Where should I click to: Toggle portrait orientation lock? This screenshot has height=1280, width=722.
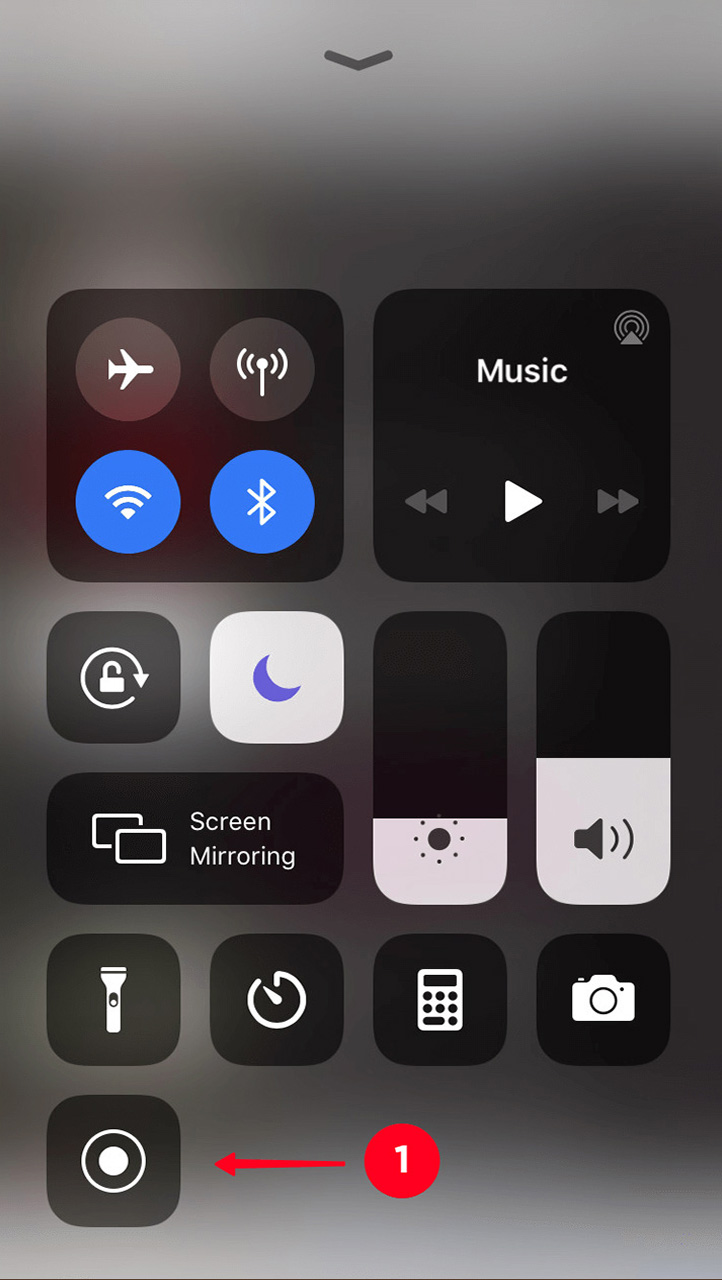[x=114, y=677]
